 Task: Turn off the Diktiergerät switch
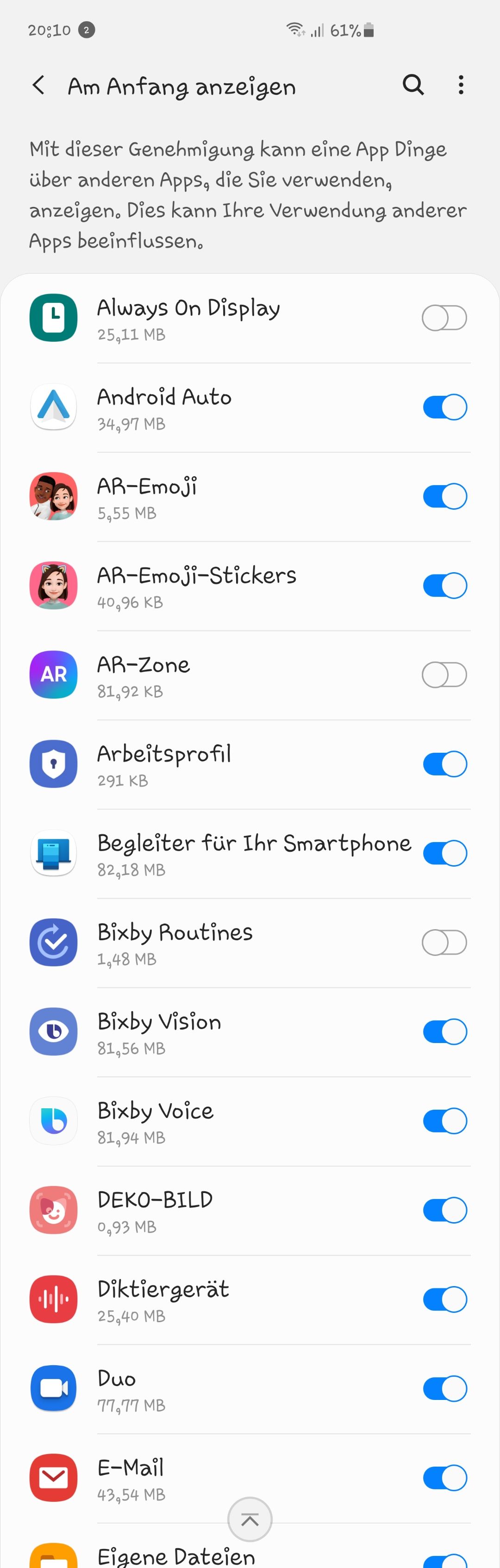[444, 1299]
